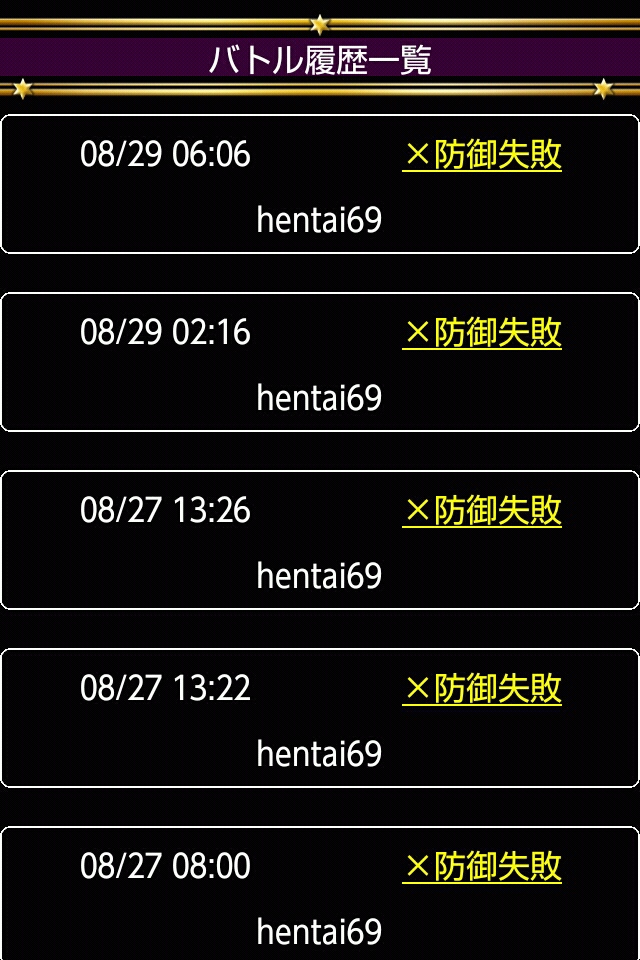Open the 防御失敗 link dated 08/29 06:06
640x960 pixels.
pos(482,156)
